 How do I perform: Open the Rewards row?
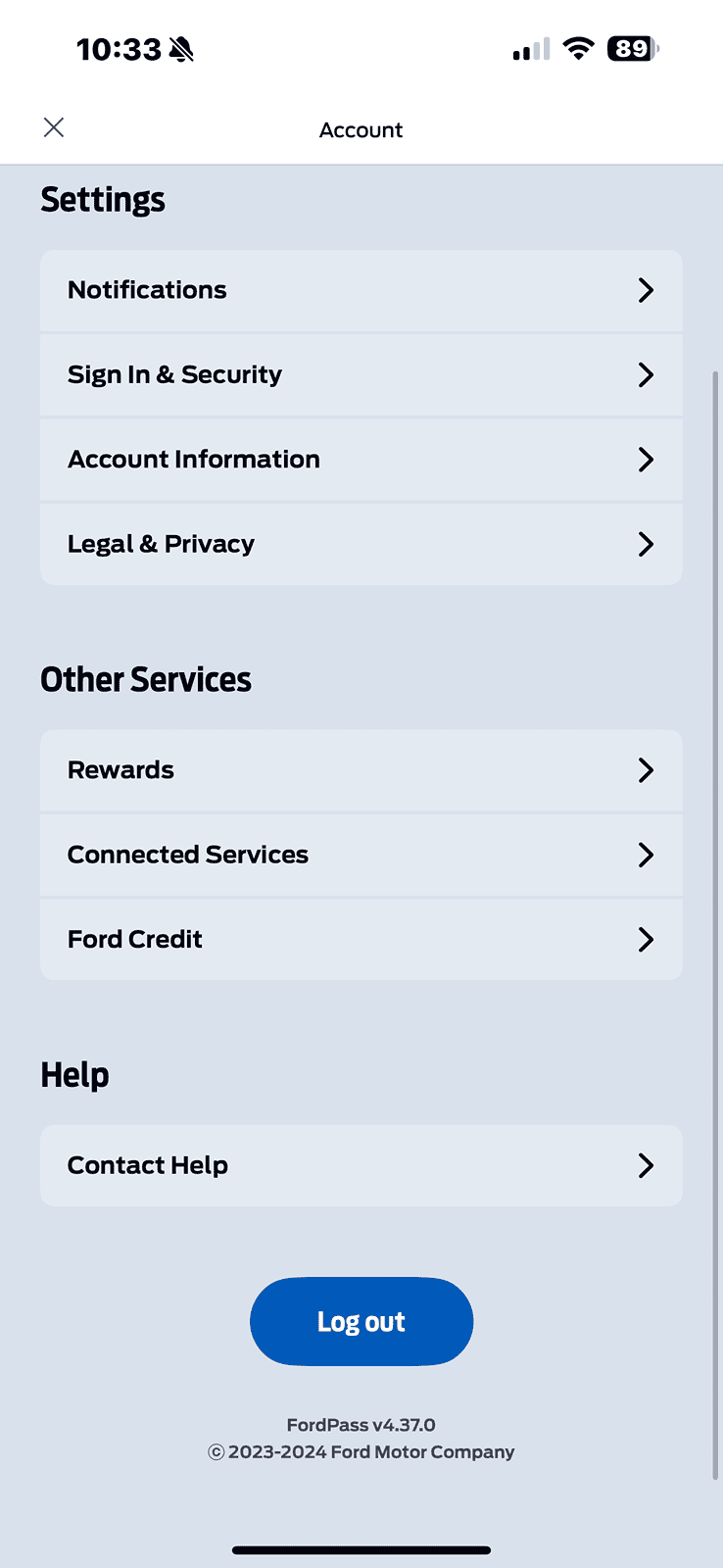(x=361, y=770)
